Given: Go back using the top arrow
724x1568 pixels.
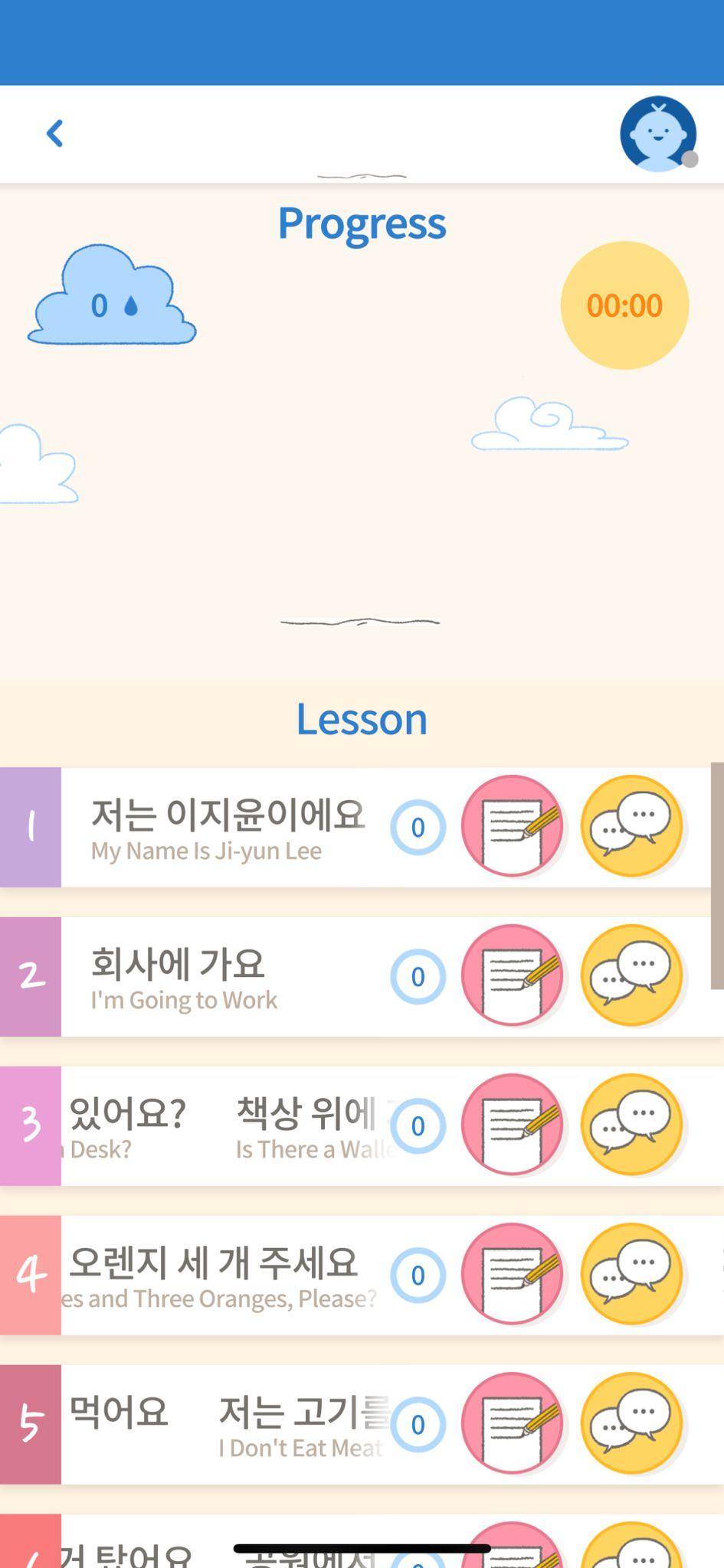Looking at the screenshot, I should tap(54, 133).
